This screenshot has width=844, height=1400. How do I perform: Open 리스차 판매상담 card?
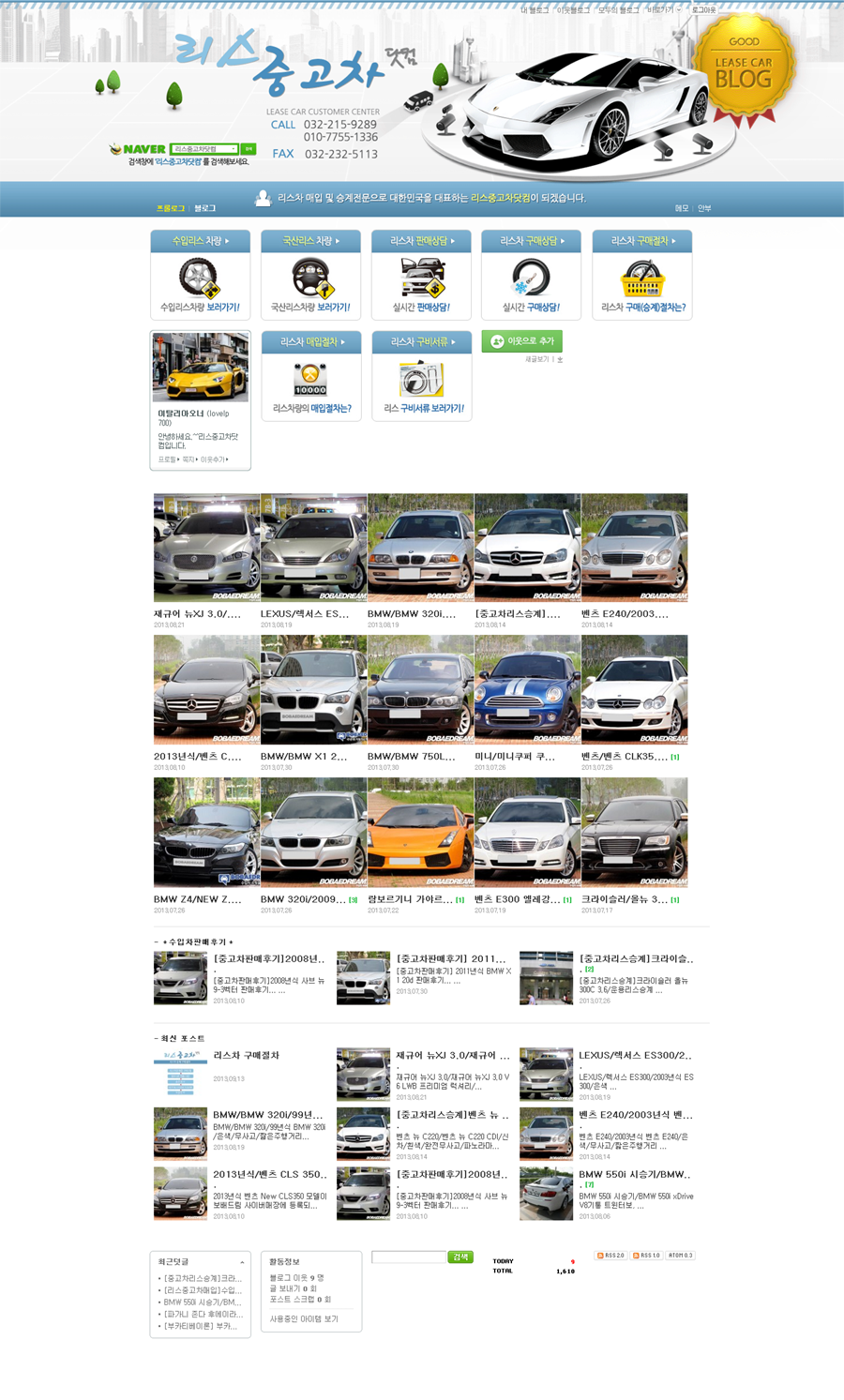coord(421,277)
